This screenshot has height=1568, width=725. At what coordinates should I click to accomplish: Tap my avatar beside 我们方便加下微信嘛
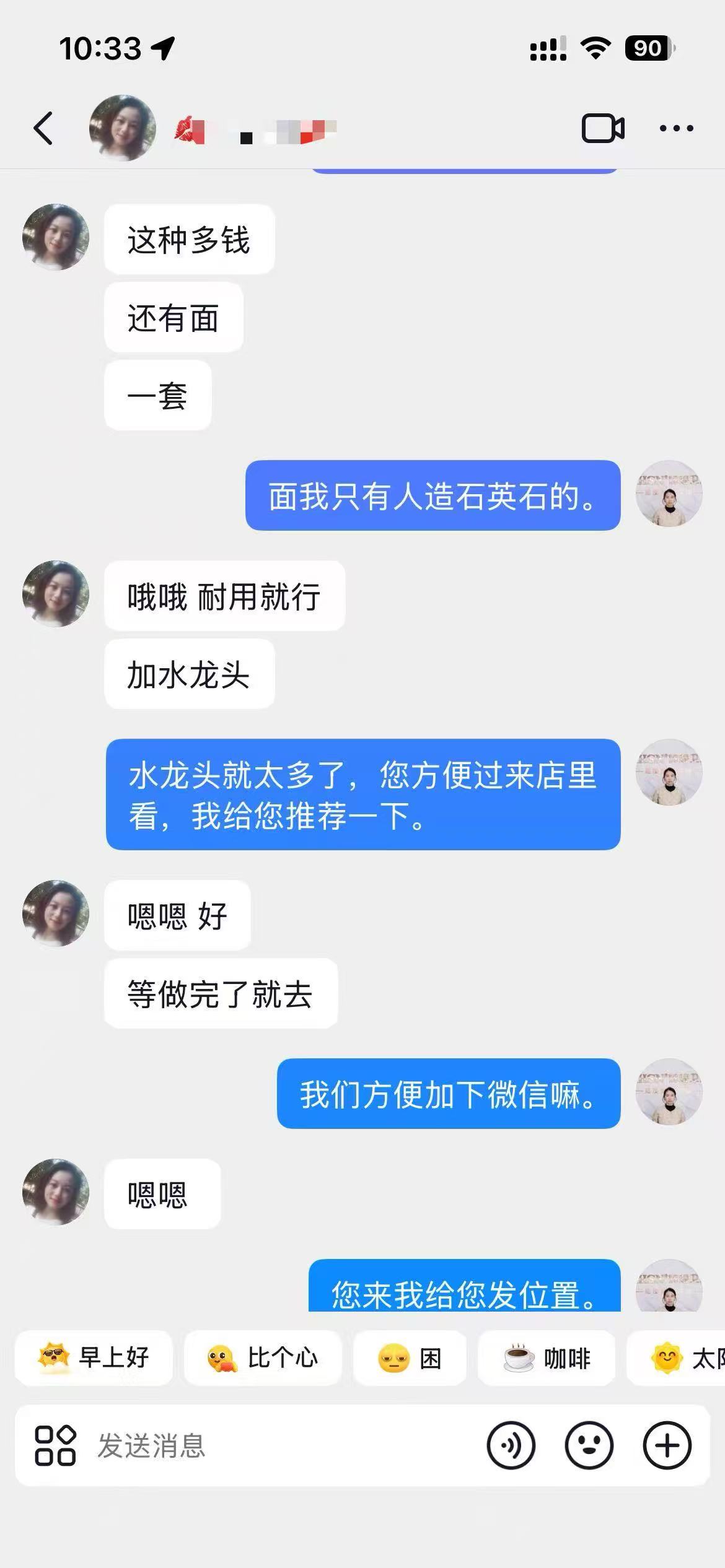(x=669, y=1092)
